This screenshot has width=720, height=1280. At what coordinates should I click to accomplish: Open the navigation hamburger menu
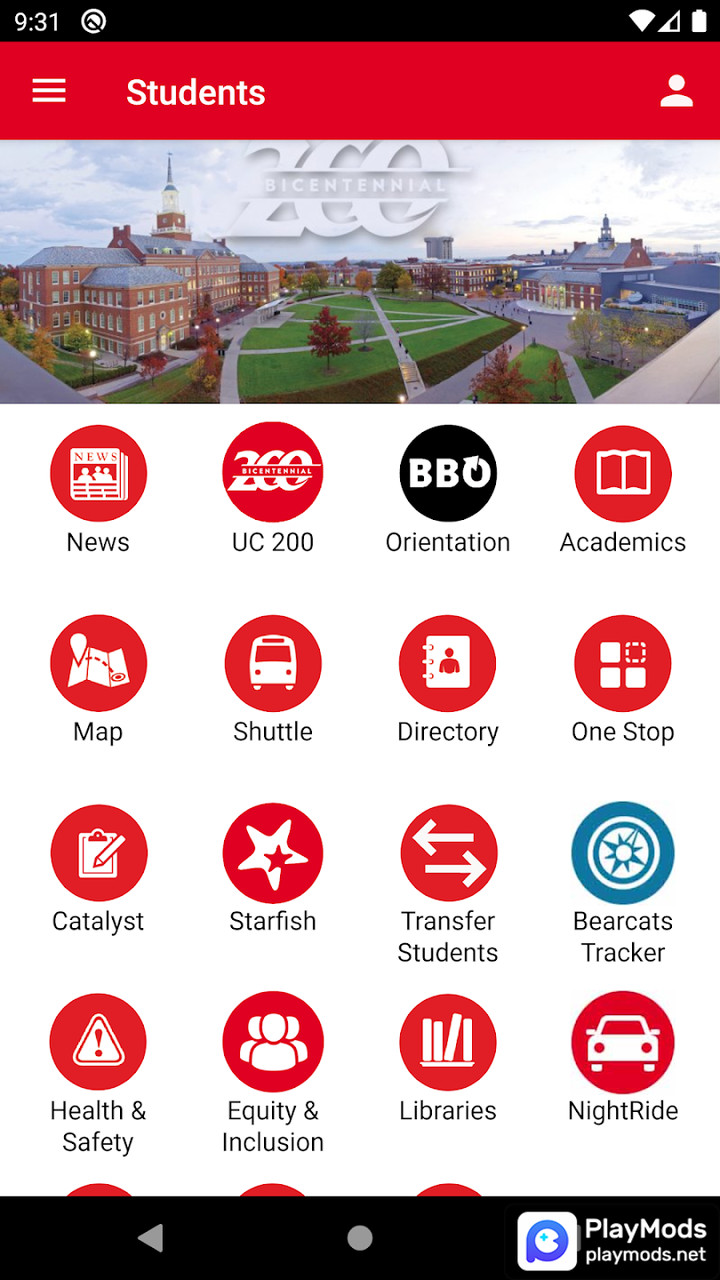(48, 90)
